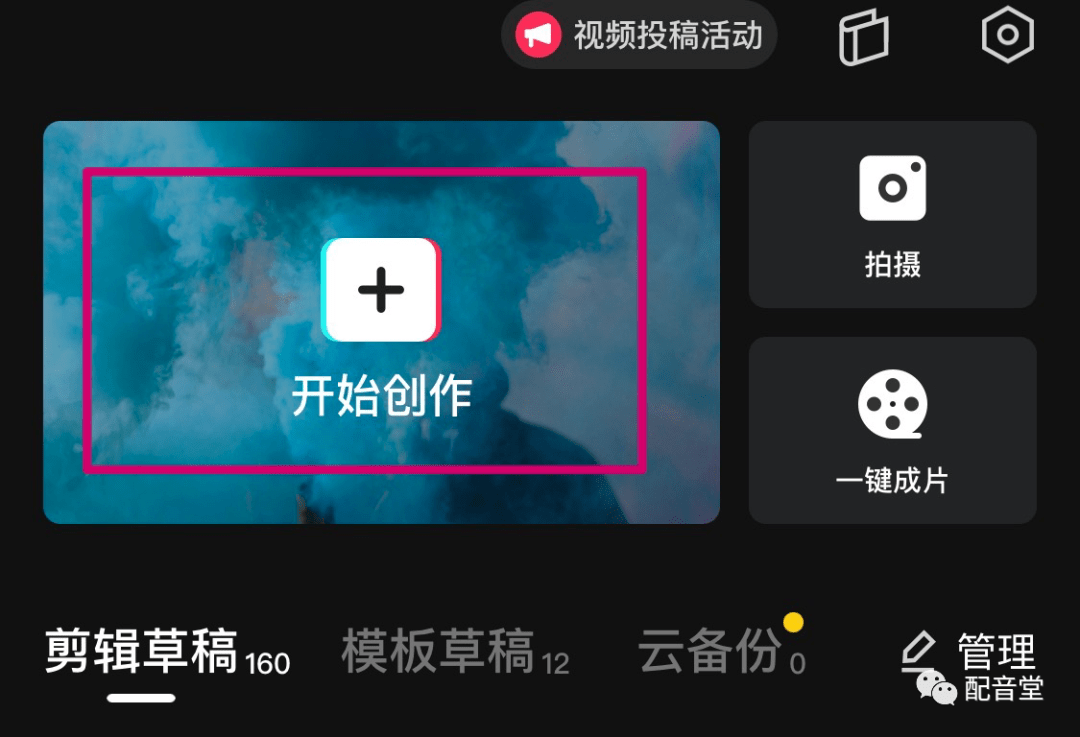This screenshot has width=1080, height=737.
Task: Open the tutorial book icon
Action: [x=863, y=38]
